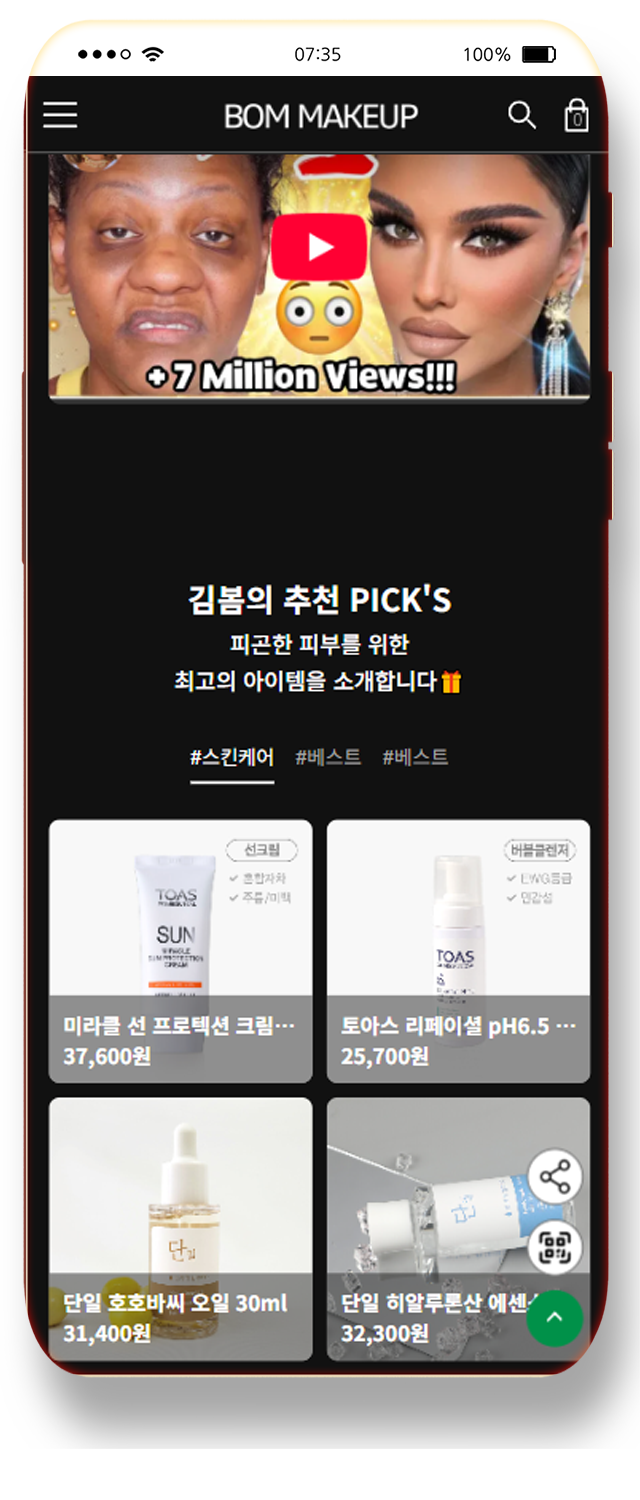Select the #스킨케어 tab

(x=231, y=757)
